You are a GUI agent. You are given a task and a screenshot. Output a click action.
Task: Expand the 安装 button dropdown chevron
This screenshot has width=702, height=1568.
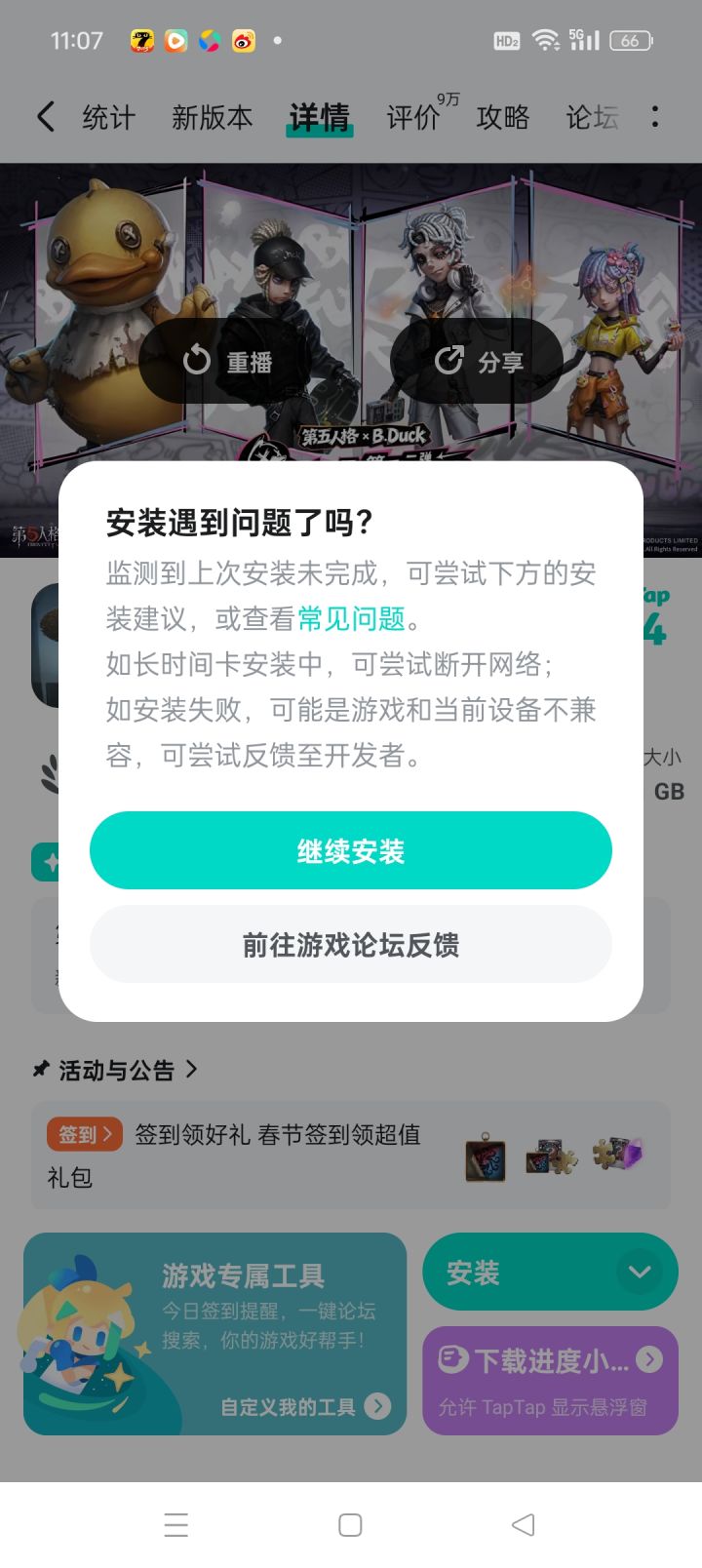coord(641,1272)
